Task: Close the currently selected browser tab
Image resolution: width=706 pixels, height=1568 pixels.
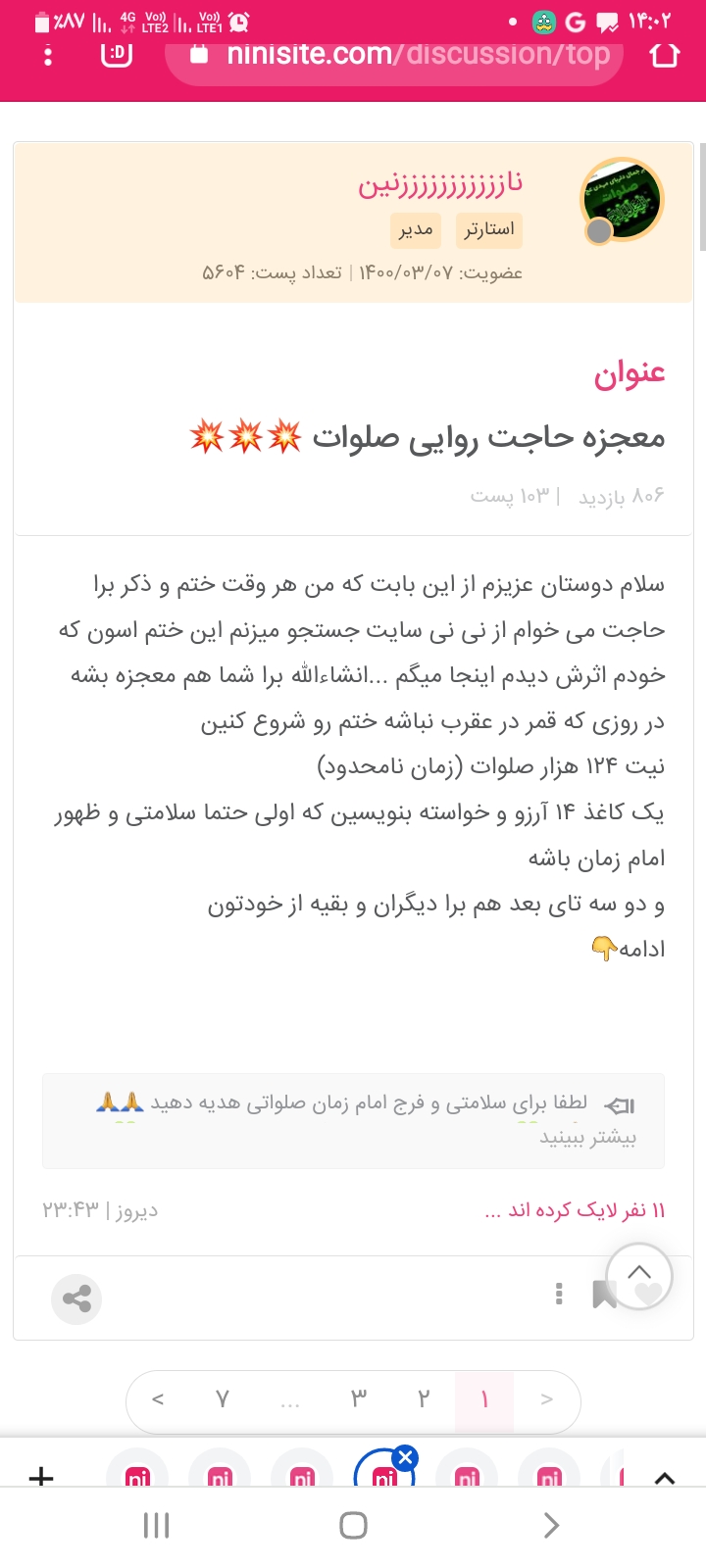Action: click(x=406, y=1457)
